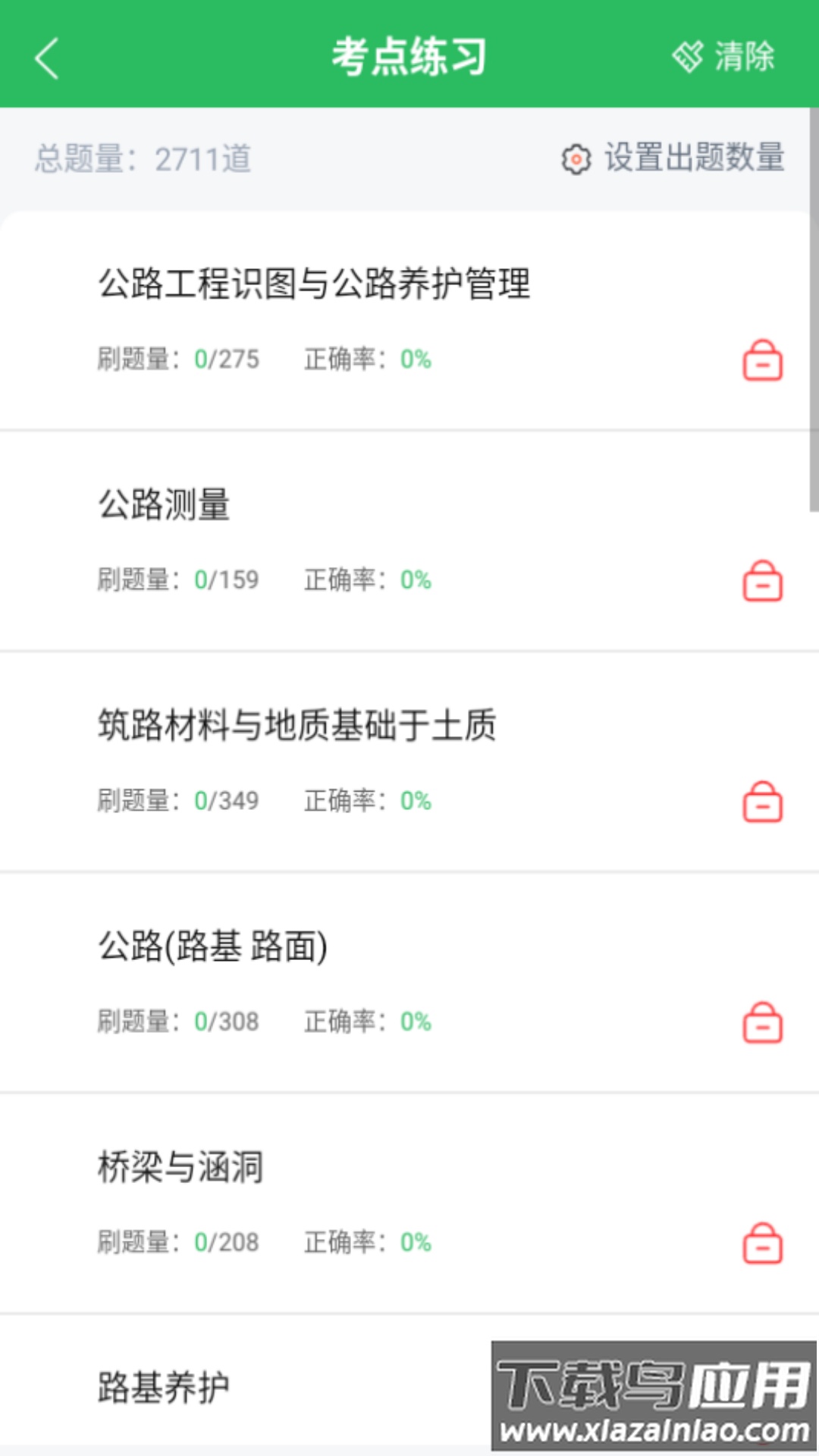819x1456 pixels.
Task: Tap the back arrow in the header
Action: tap(47, 58)
